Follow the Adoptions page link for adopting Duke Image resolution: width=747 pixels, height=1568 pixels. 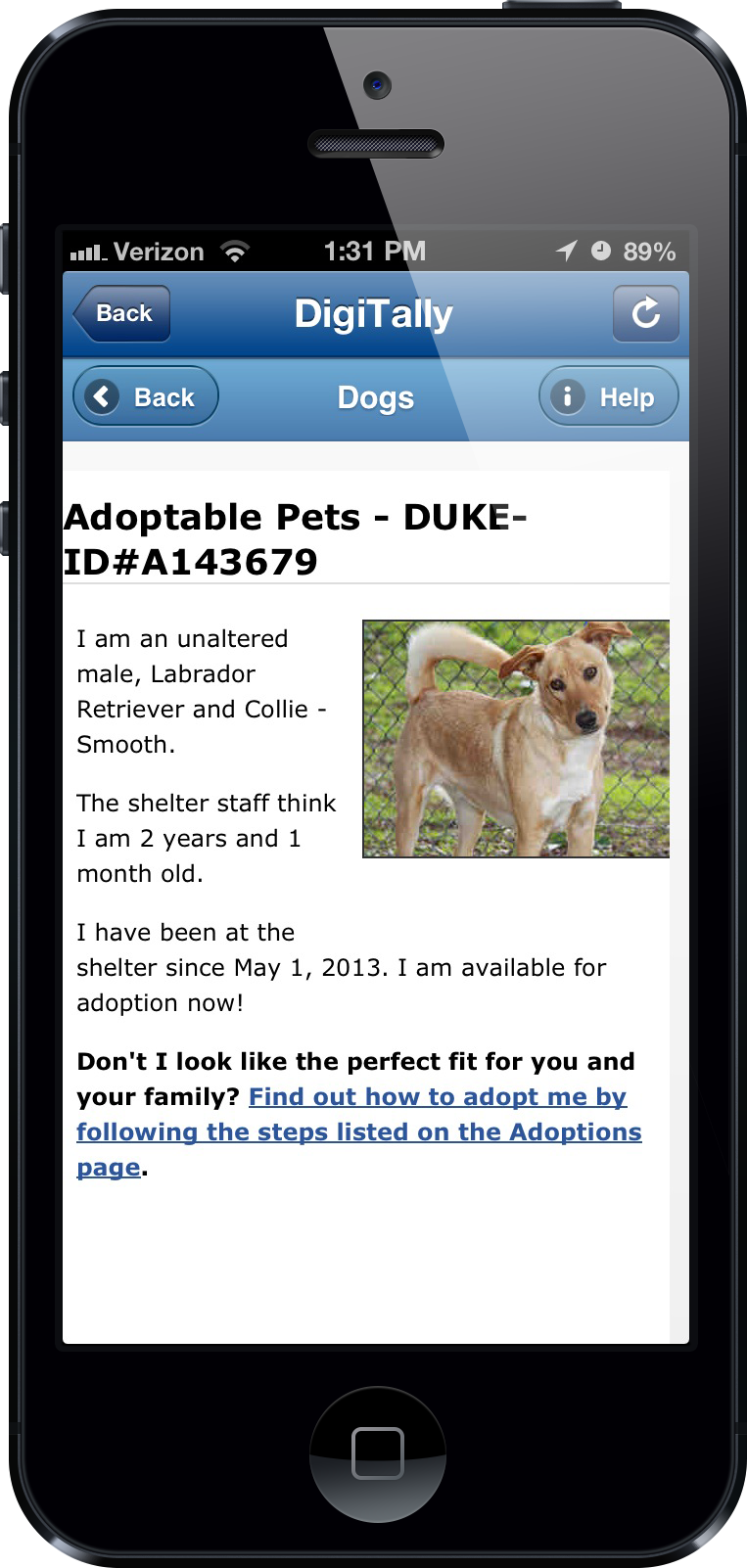pos(358,1131)
